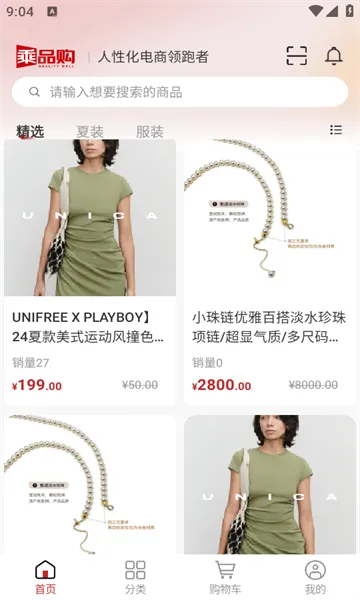Open the category list icon
The height and width of the screenshot is (600, 360).
pos(336,130)
